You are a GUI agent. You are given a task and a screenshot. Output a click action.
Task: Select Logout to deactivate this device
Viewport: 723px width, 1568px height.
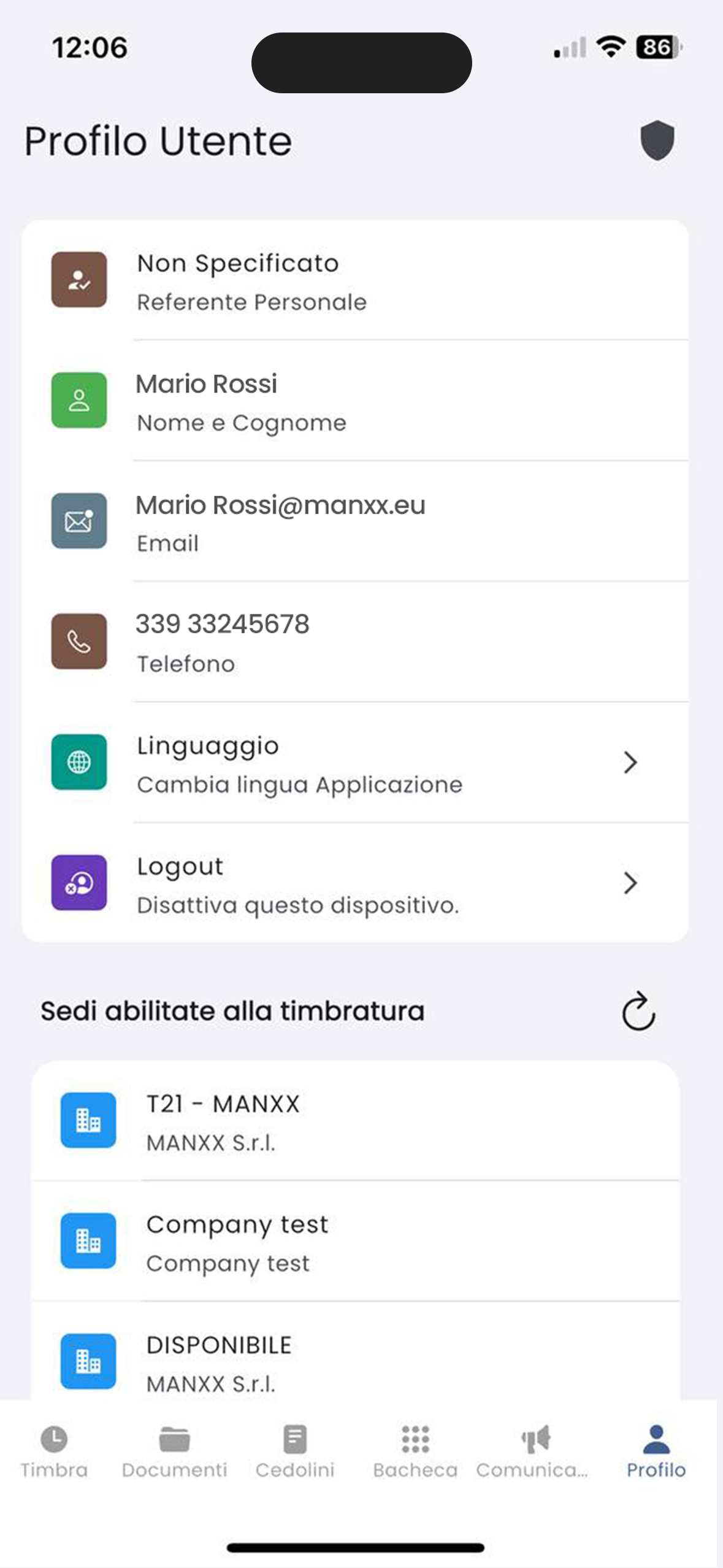[354, 884]
